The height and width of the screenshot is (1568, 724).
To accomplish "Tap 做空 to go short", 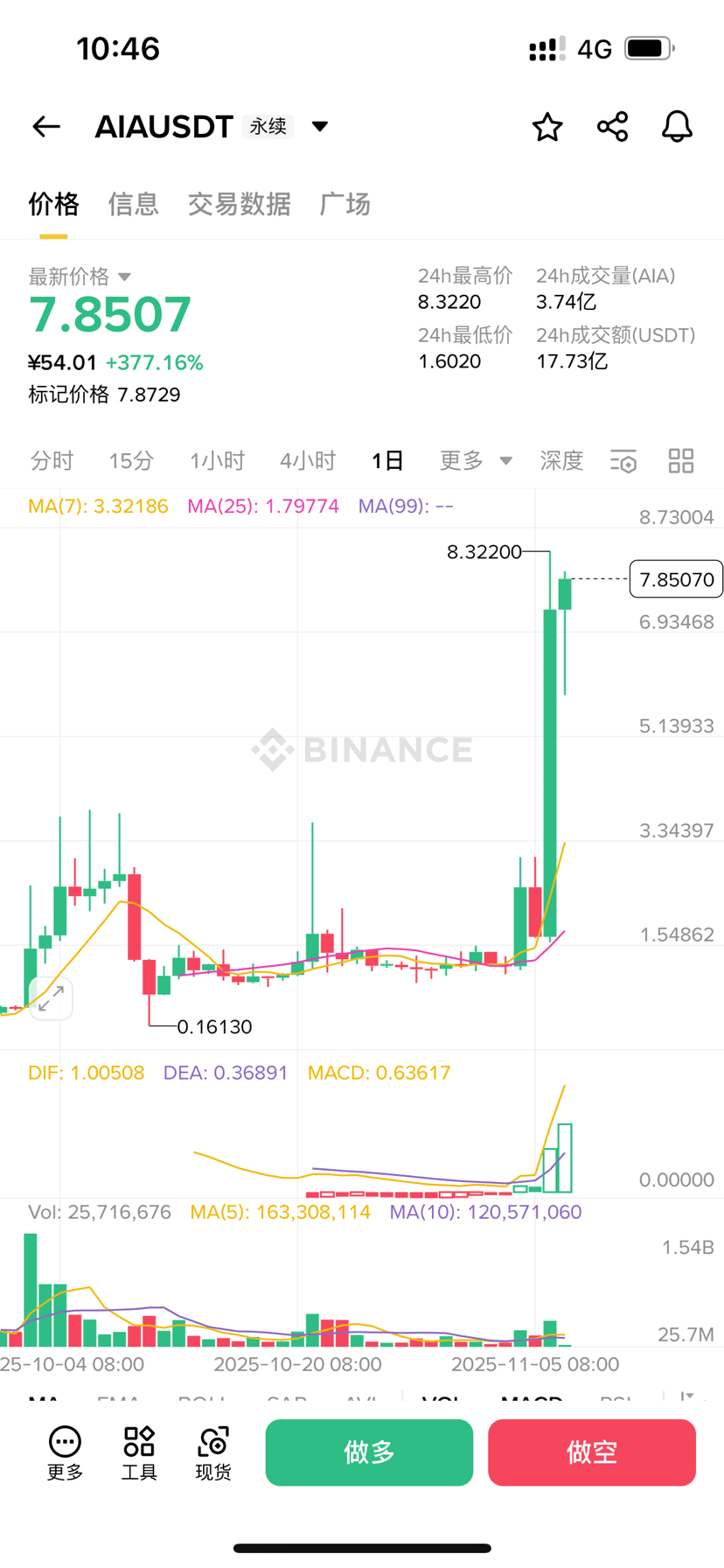I will pos(592,1452).
